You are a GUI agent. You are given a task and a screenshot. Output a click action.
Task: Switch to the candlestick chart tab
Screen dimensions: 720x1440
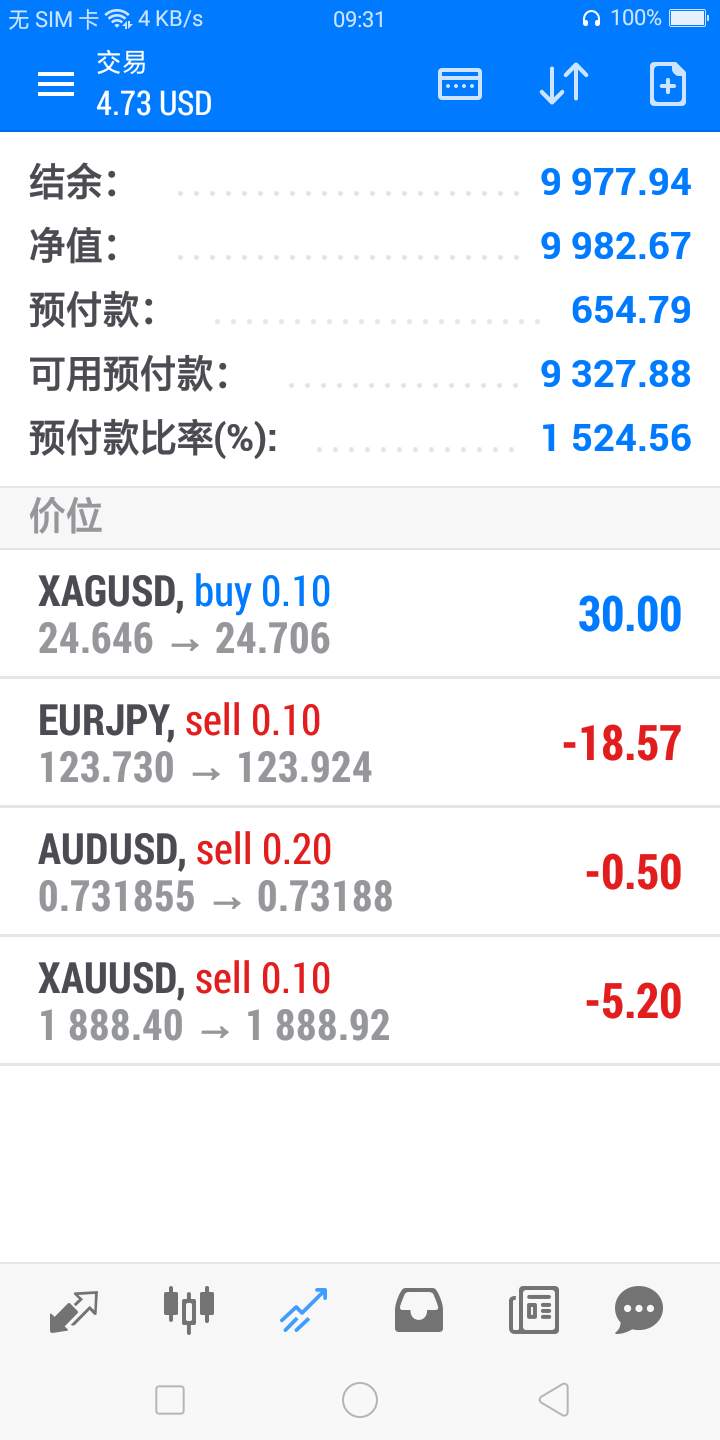tap(189, 1310)
